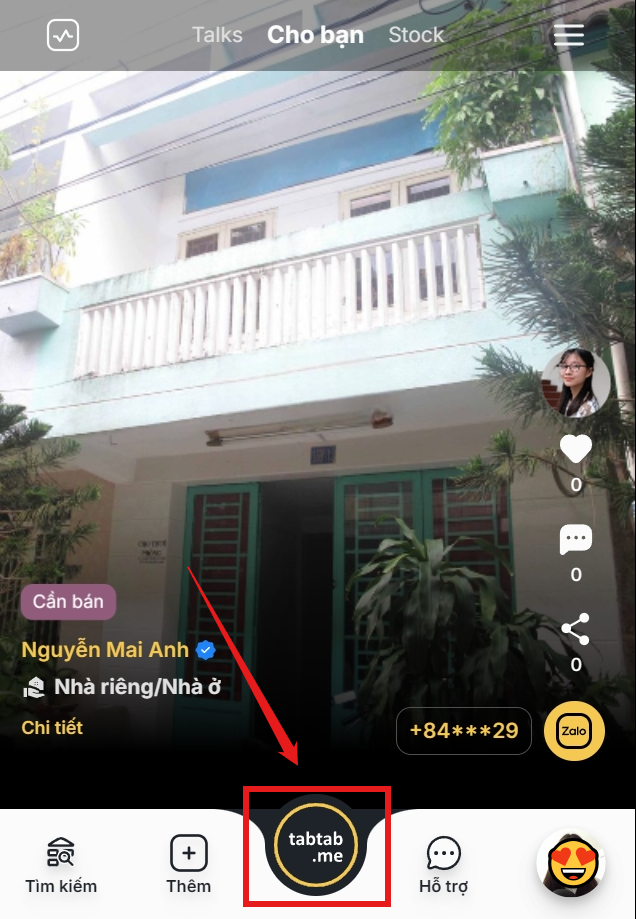View the poster's profile picture

575,383
